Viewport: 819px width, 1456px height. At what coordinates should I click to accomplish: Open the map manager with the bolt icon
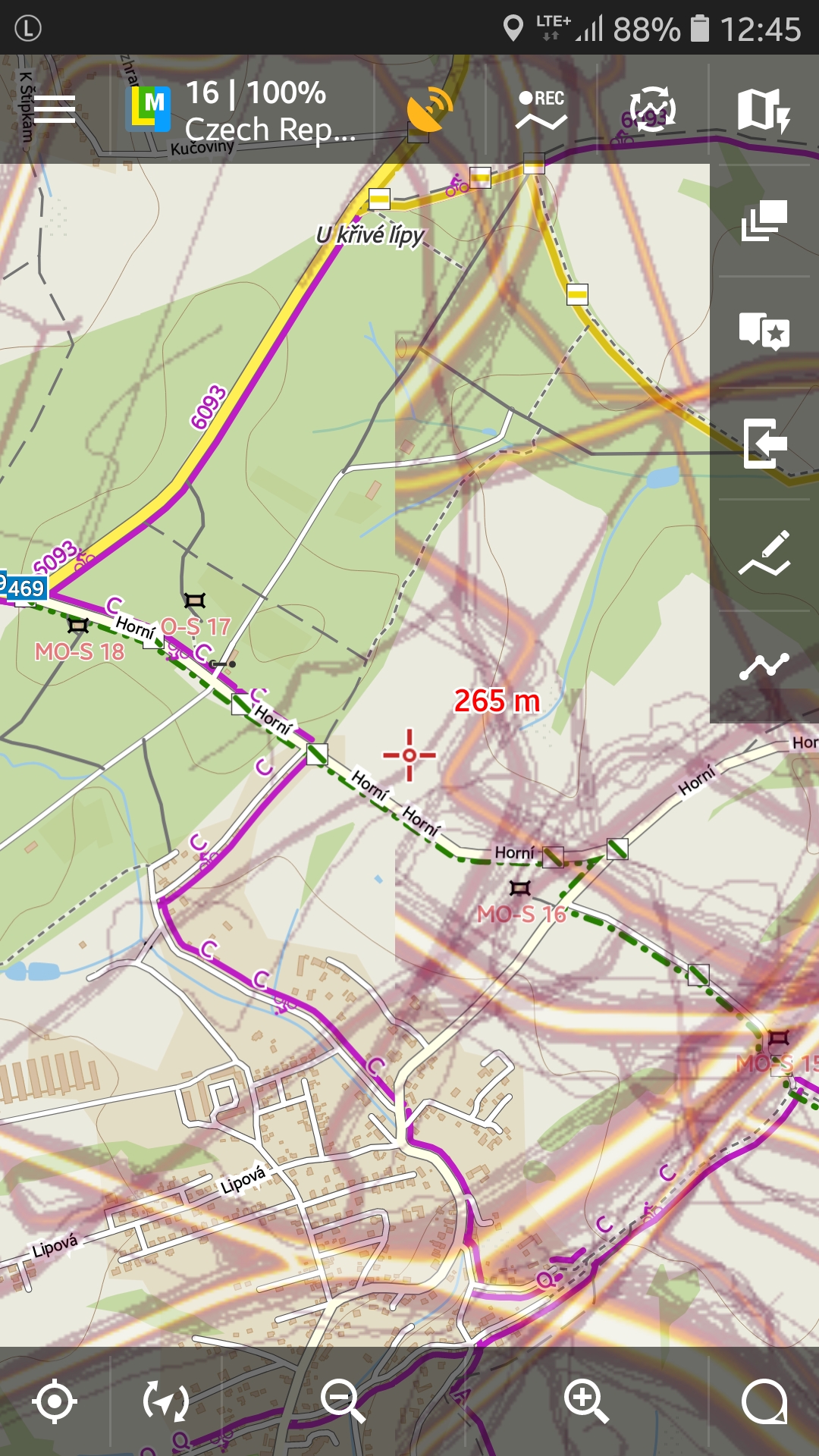pos(763,111)
